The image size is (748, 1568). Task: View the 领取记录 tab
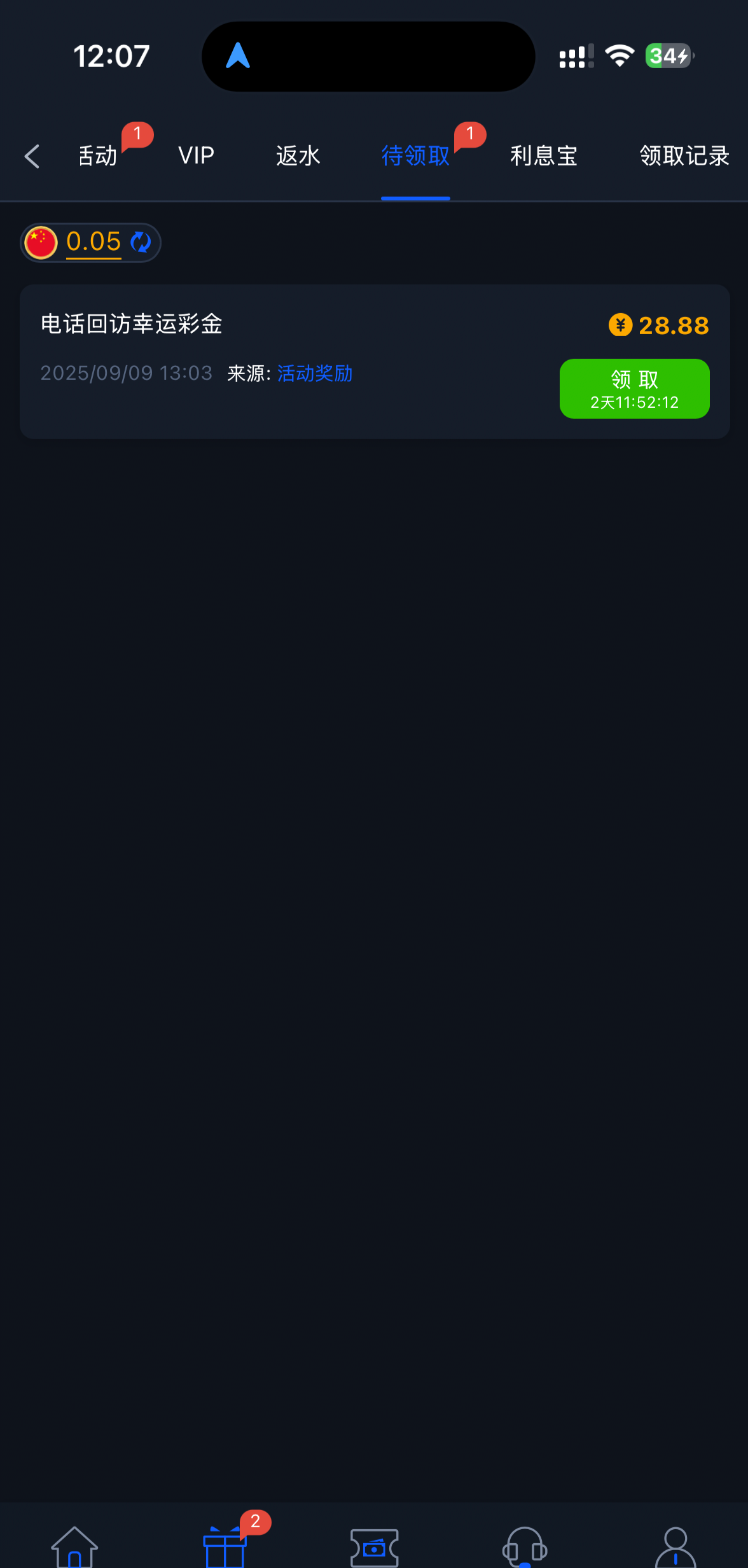click(684, 156)
